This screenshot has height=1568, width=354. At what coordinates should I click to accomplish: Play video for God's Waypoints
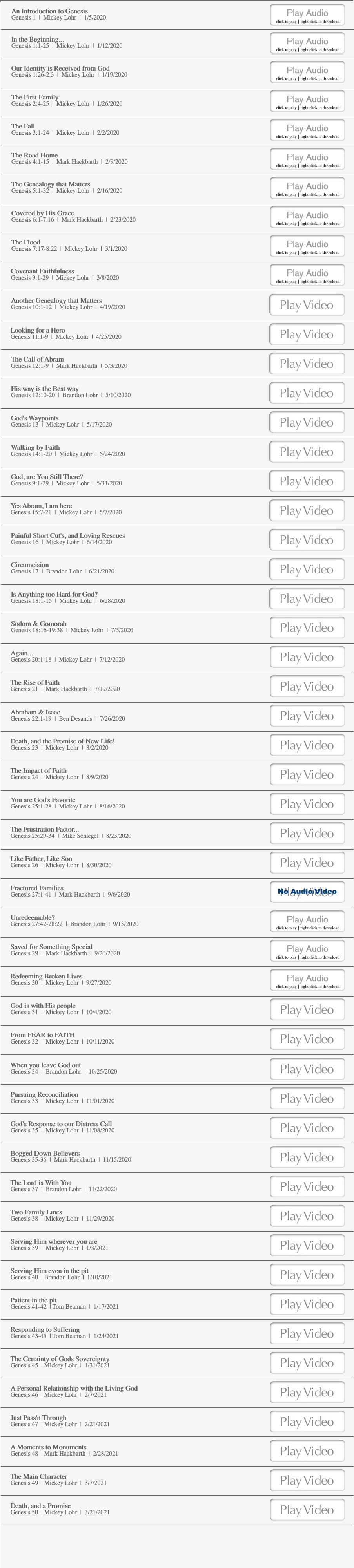(x=307, y=422)
